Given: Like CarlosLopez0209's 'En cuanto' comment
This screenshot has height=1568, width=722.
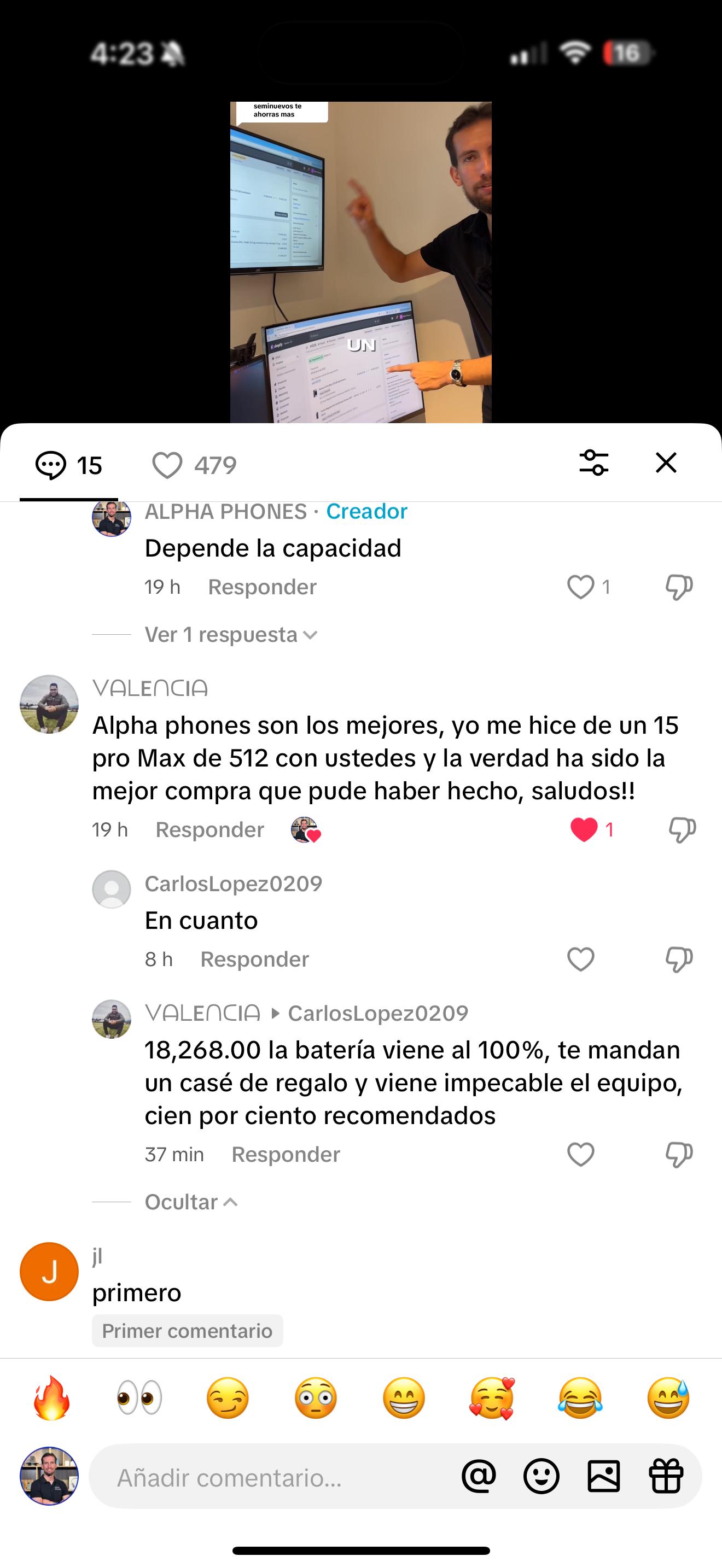Looking at the screenshot, I should click(x=580, y=959).
